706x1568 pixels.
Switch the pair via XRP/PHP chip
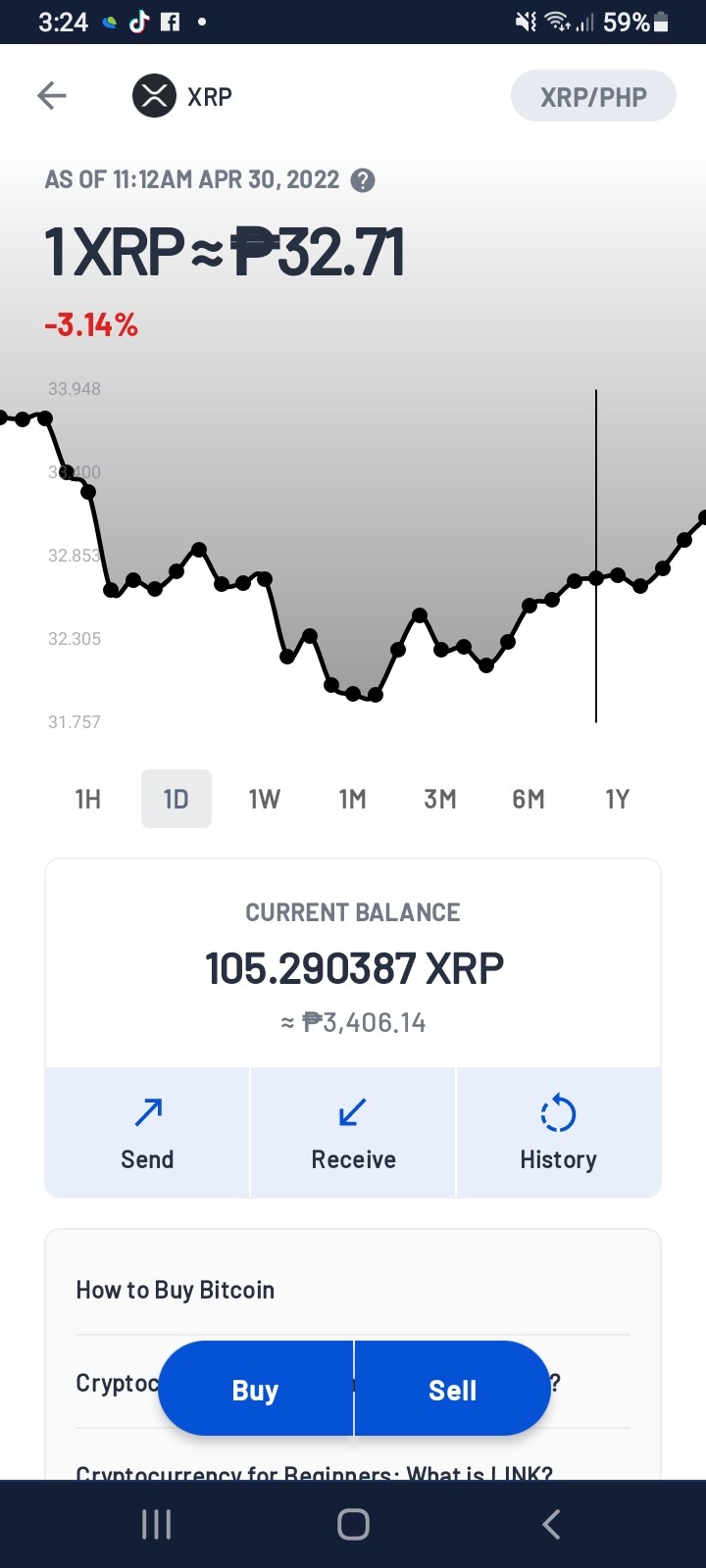[593, 96]
